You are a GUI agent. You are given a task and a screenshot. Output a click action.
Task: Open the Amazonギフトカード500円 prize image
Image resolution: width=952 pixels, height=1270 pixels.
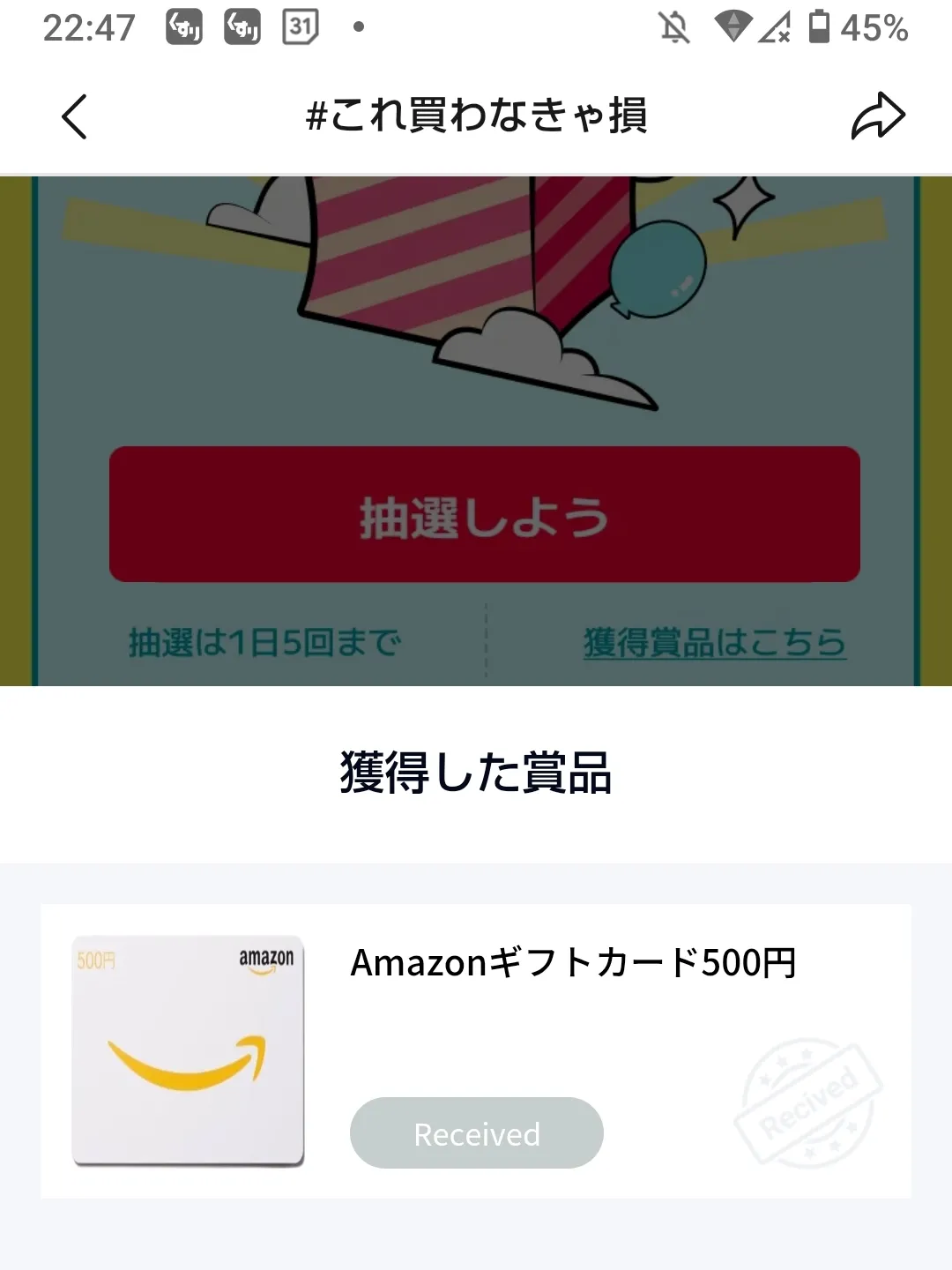(188, 1050)
